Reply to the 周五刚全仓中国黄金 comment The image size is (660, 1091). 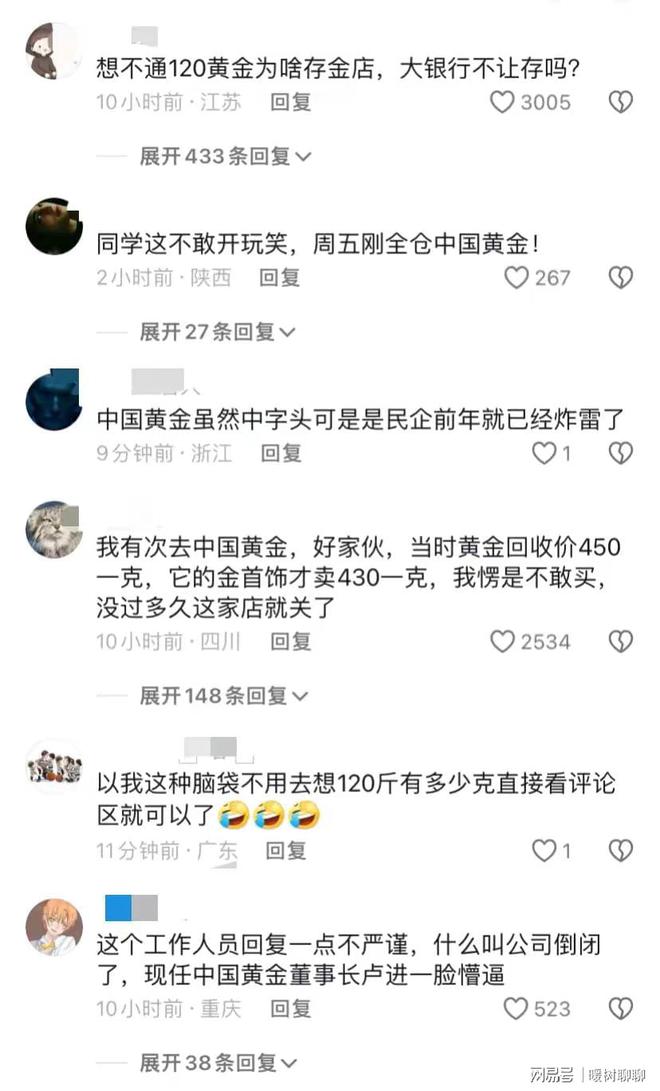pyautogui.click(x=279, y=278)
